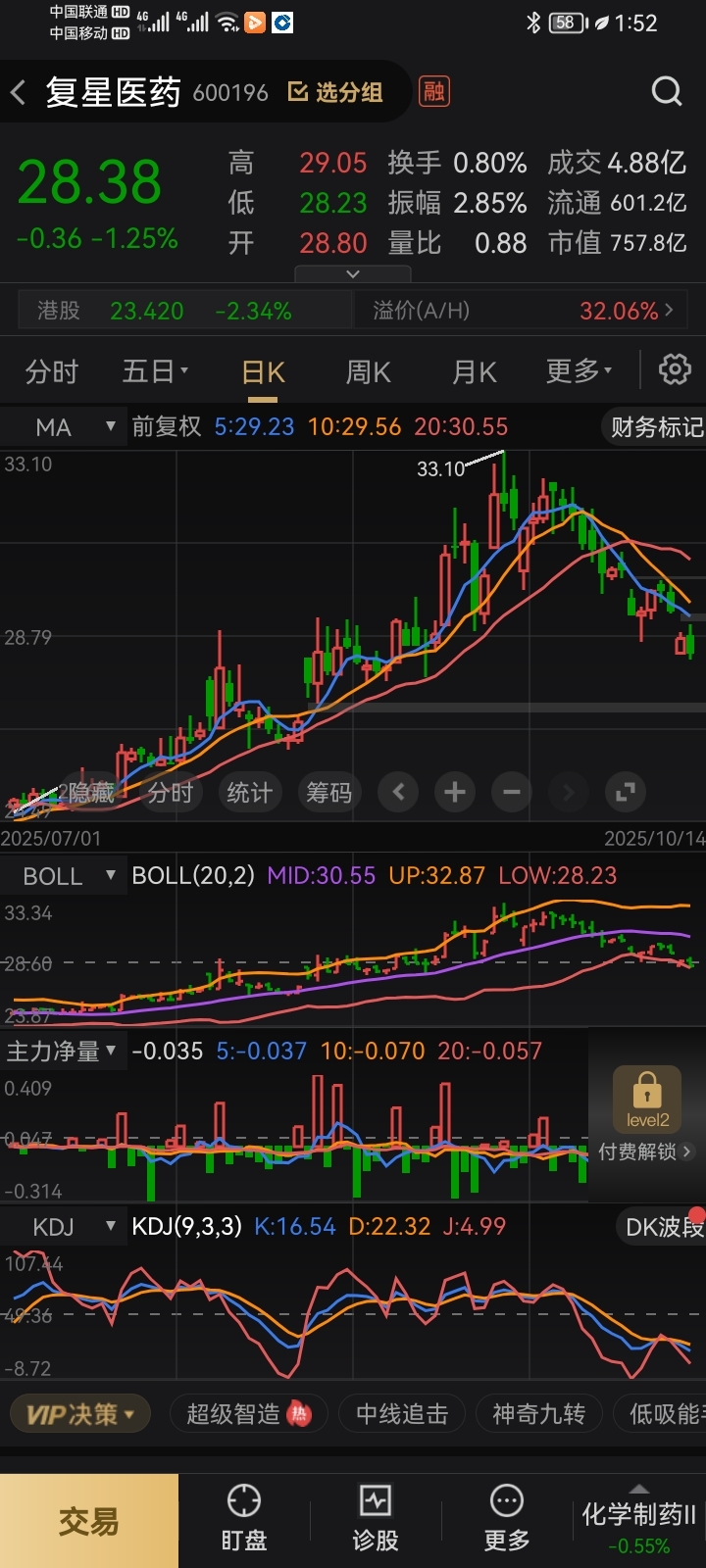Image resolution: width=706 pixels, height=1568 pixels.
Task: Open the 交易 trade button
Action: tap(89, 1521)
